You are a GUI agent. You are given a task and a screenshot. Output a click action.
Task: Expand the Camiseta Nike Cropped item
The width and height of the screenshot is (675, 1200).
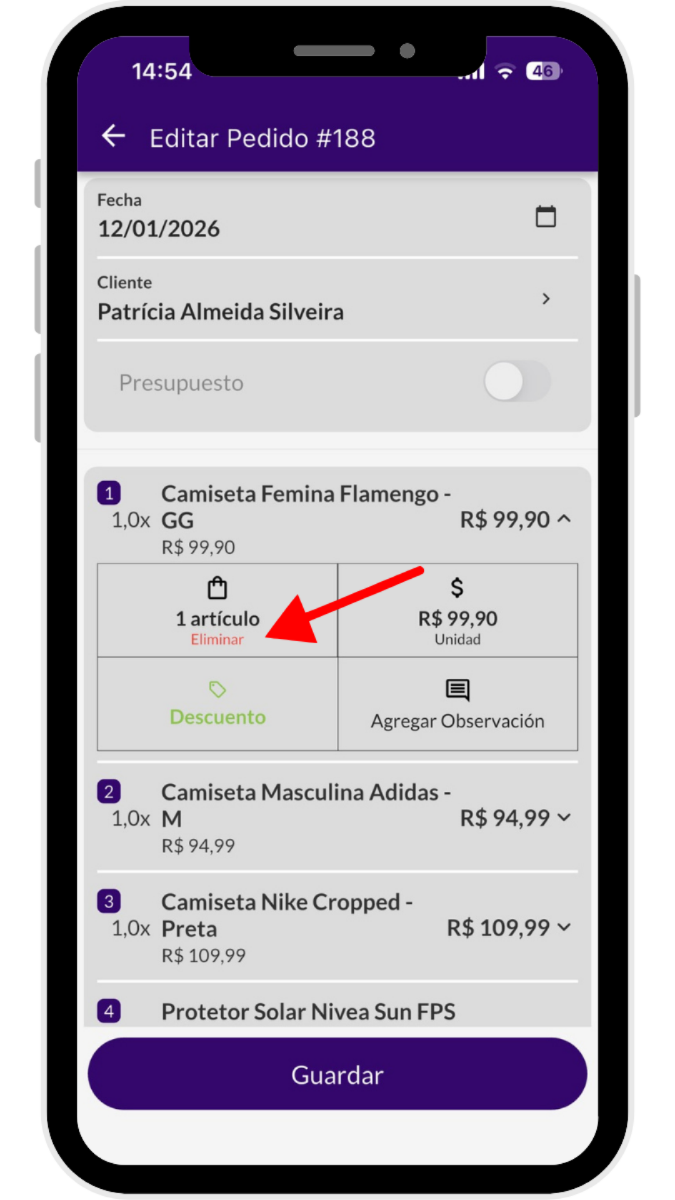pyautogui.click(x=564, y=928)
